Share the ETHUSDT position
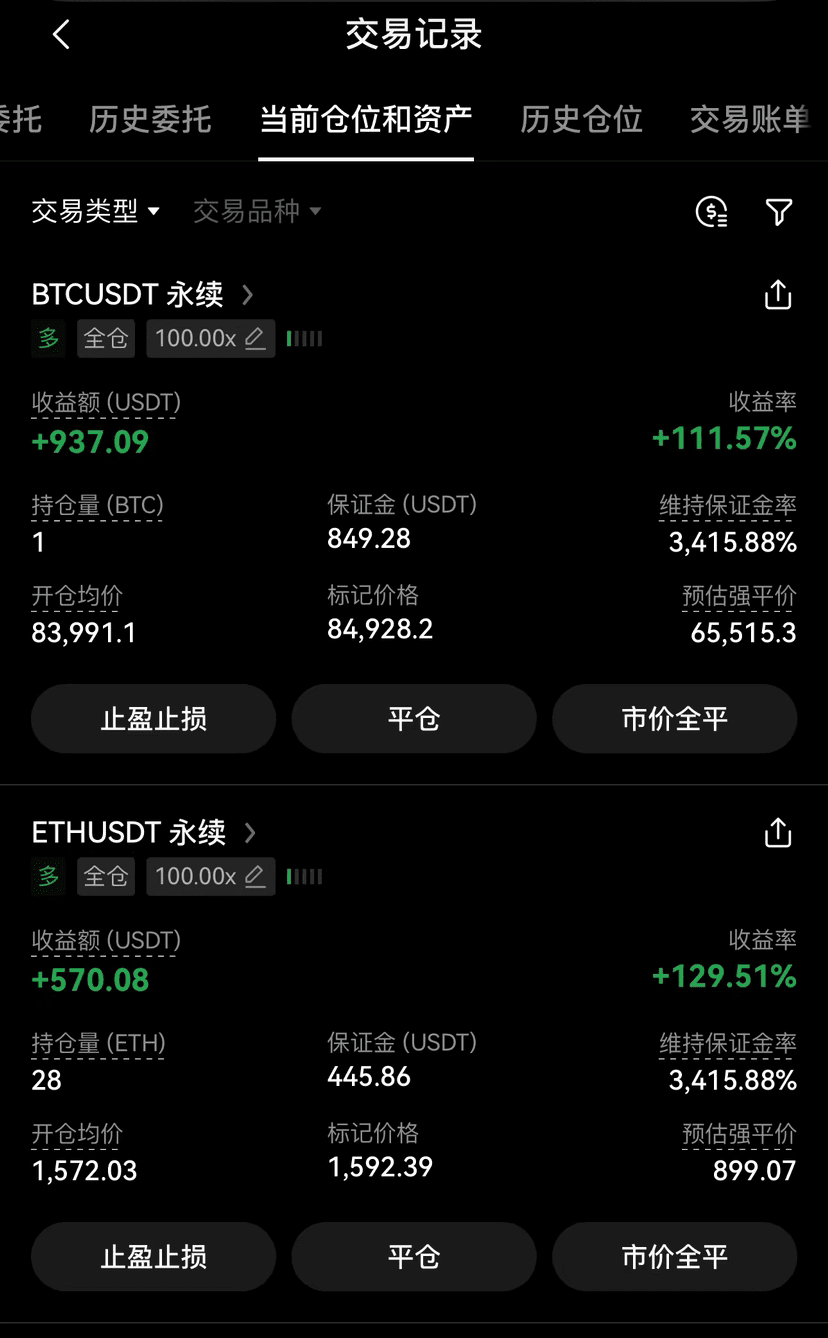 tap(778, 833)
